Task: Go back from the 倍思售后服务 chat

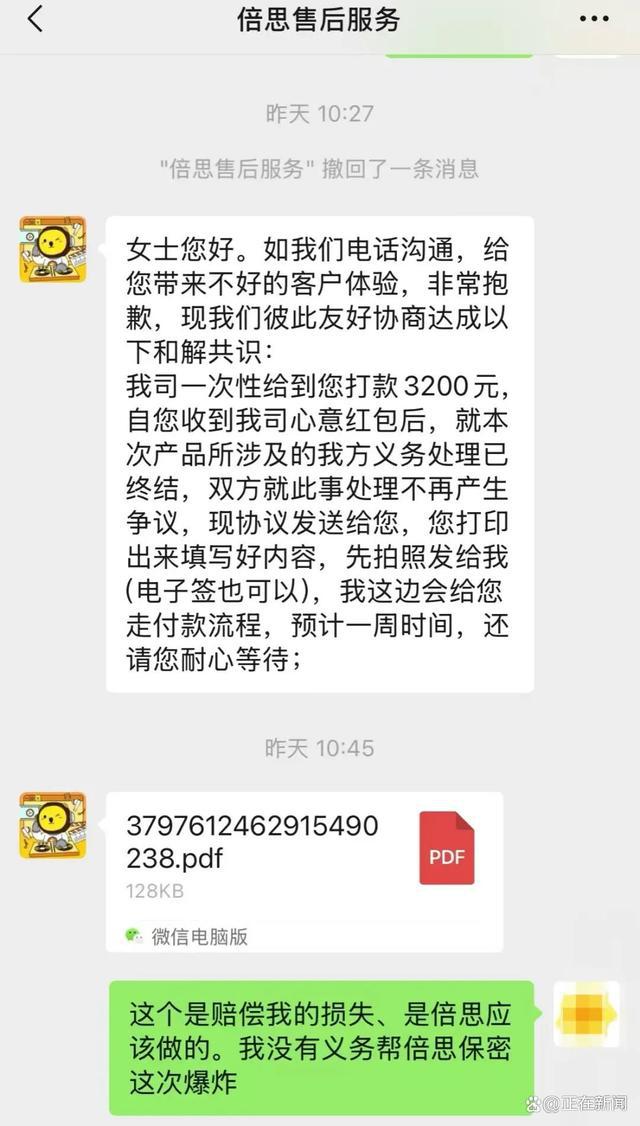Action: pyautogui.click(x=35, y=19)
